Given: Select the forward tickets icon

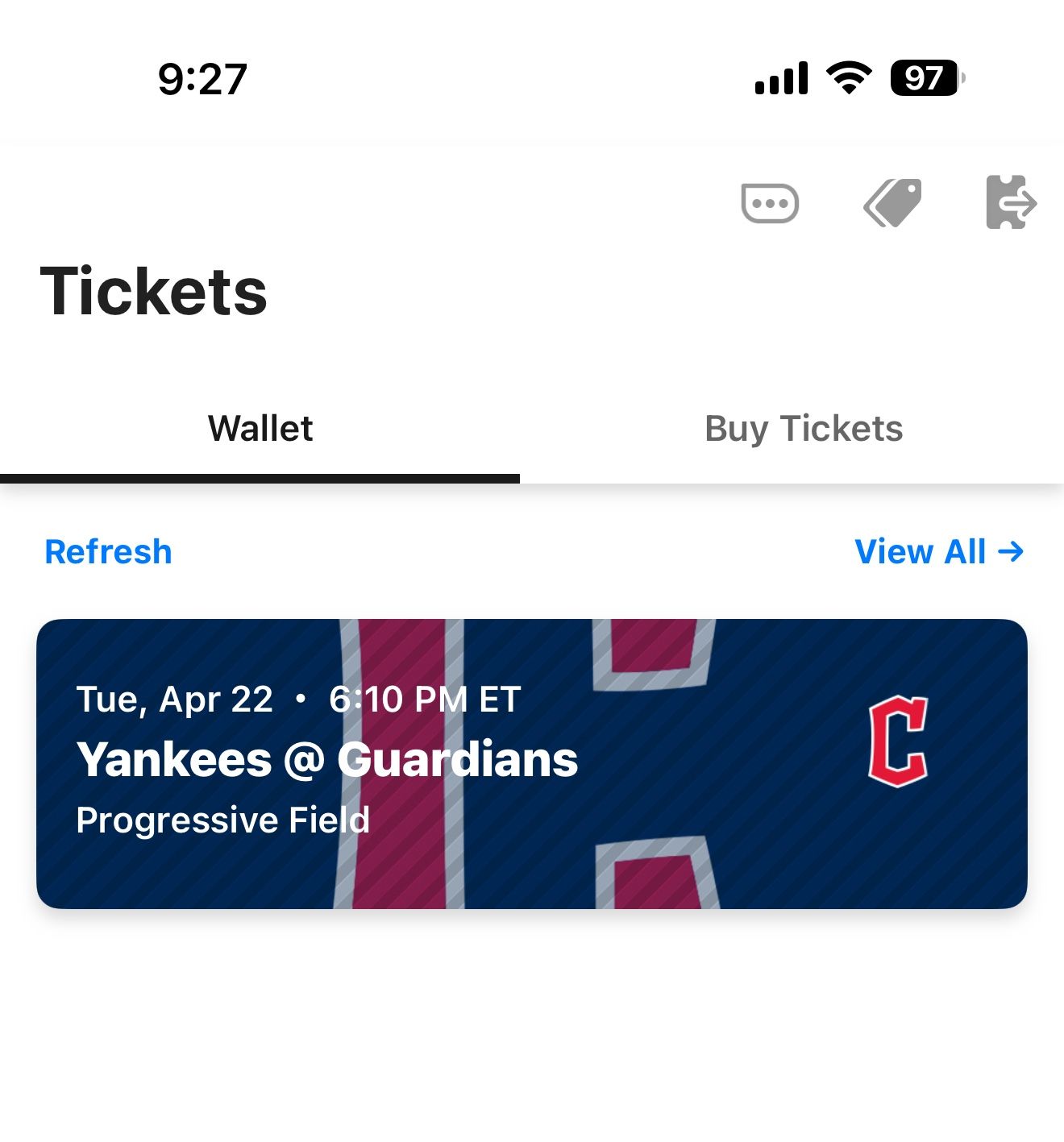Looking at the screenshot, I should [x=1011, y=203].
